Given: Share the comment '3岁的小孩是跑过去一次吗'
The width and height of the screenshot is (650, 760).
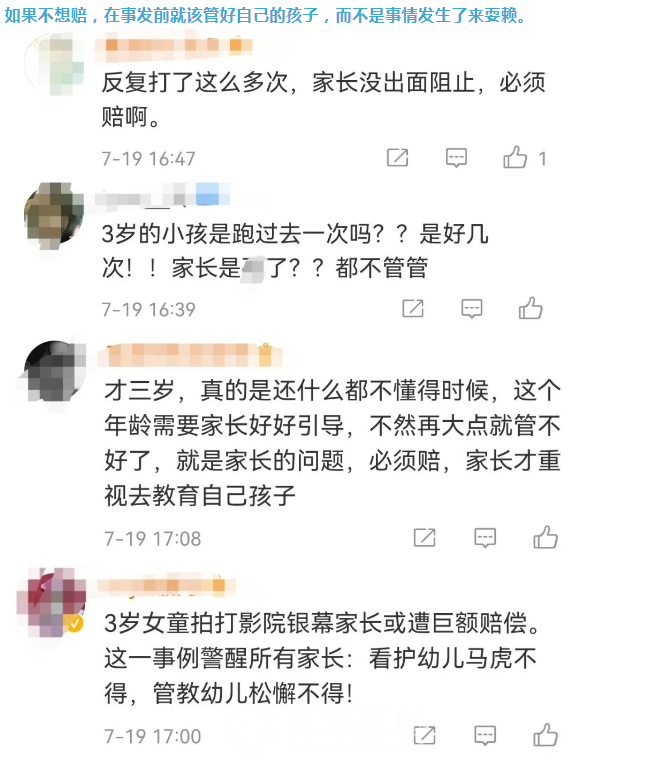Looking at the screenshot, I should (413, 309).
